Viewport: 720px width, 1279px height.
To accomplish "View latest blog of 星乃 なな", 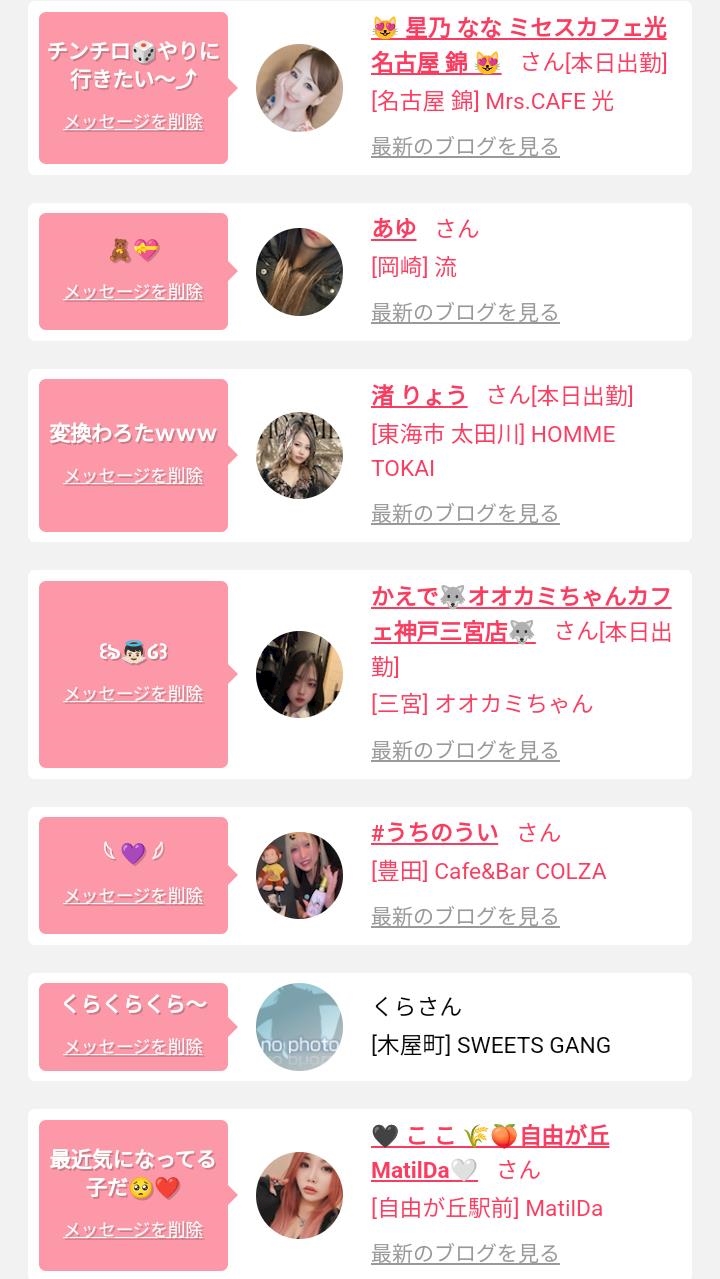I will pos(465,147).
